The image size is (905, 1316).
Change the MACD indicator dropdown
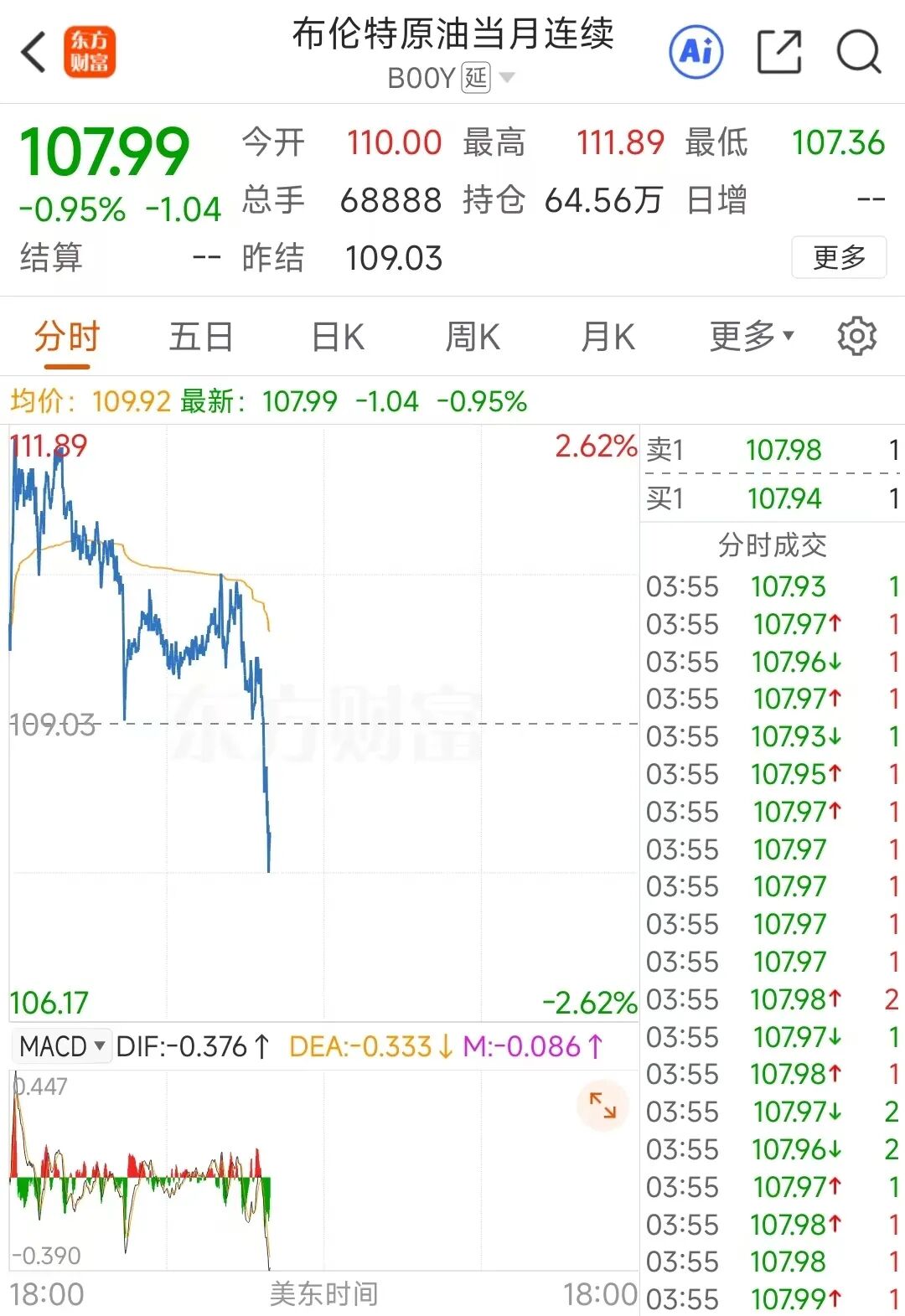click(62, 1046)
